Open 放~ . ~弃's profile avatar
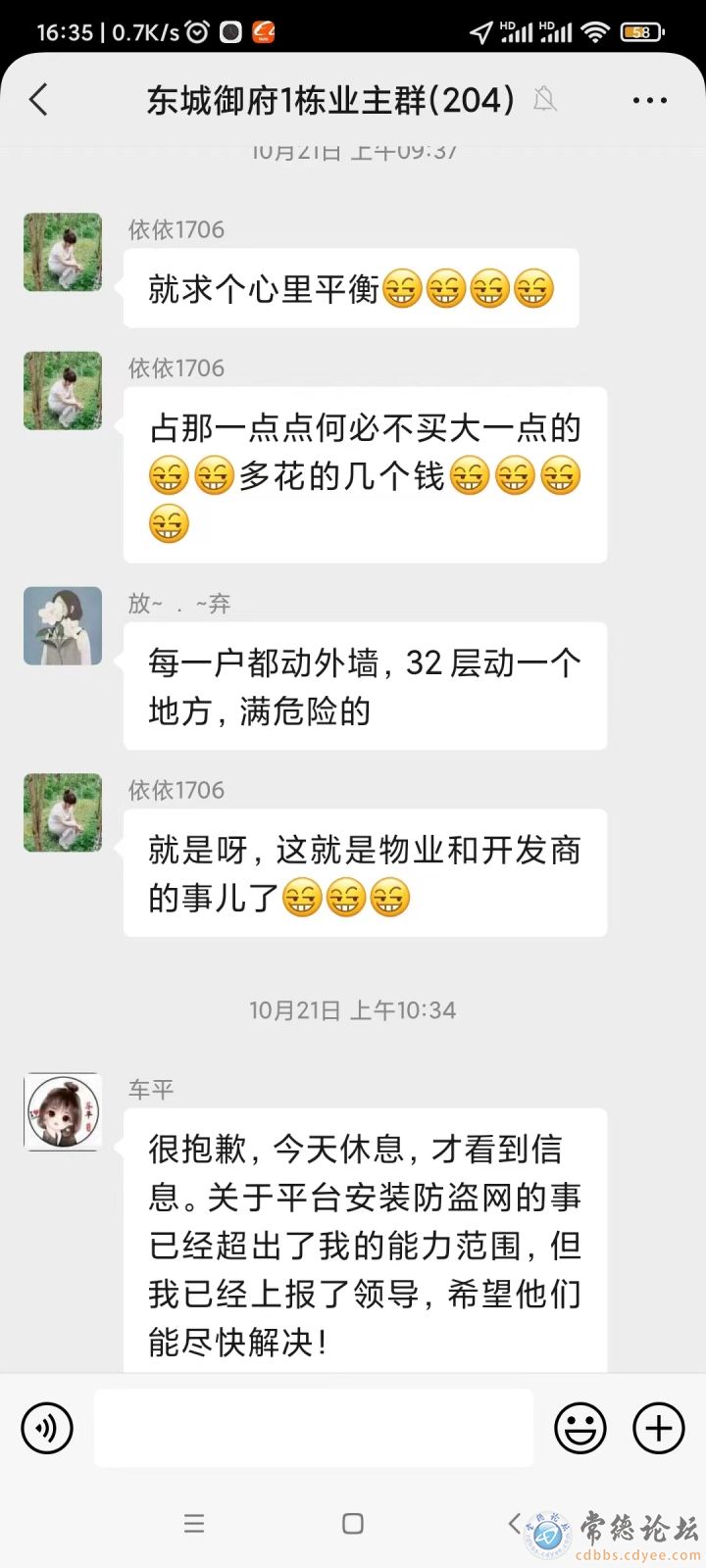Viewport: 706px width, 1568px height. click(63, 626)
